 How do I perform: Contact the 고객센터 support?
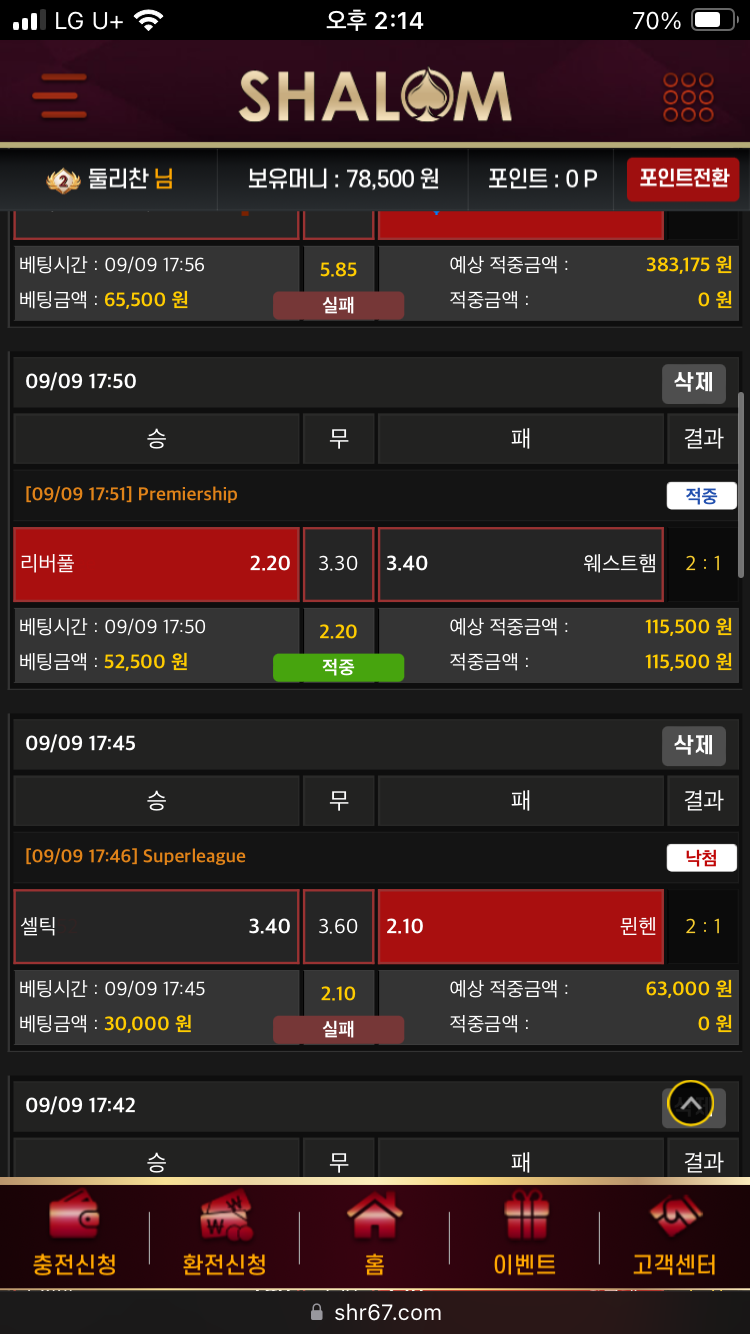pyautogui.click(x=675, y=1237)
